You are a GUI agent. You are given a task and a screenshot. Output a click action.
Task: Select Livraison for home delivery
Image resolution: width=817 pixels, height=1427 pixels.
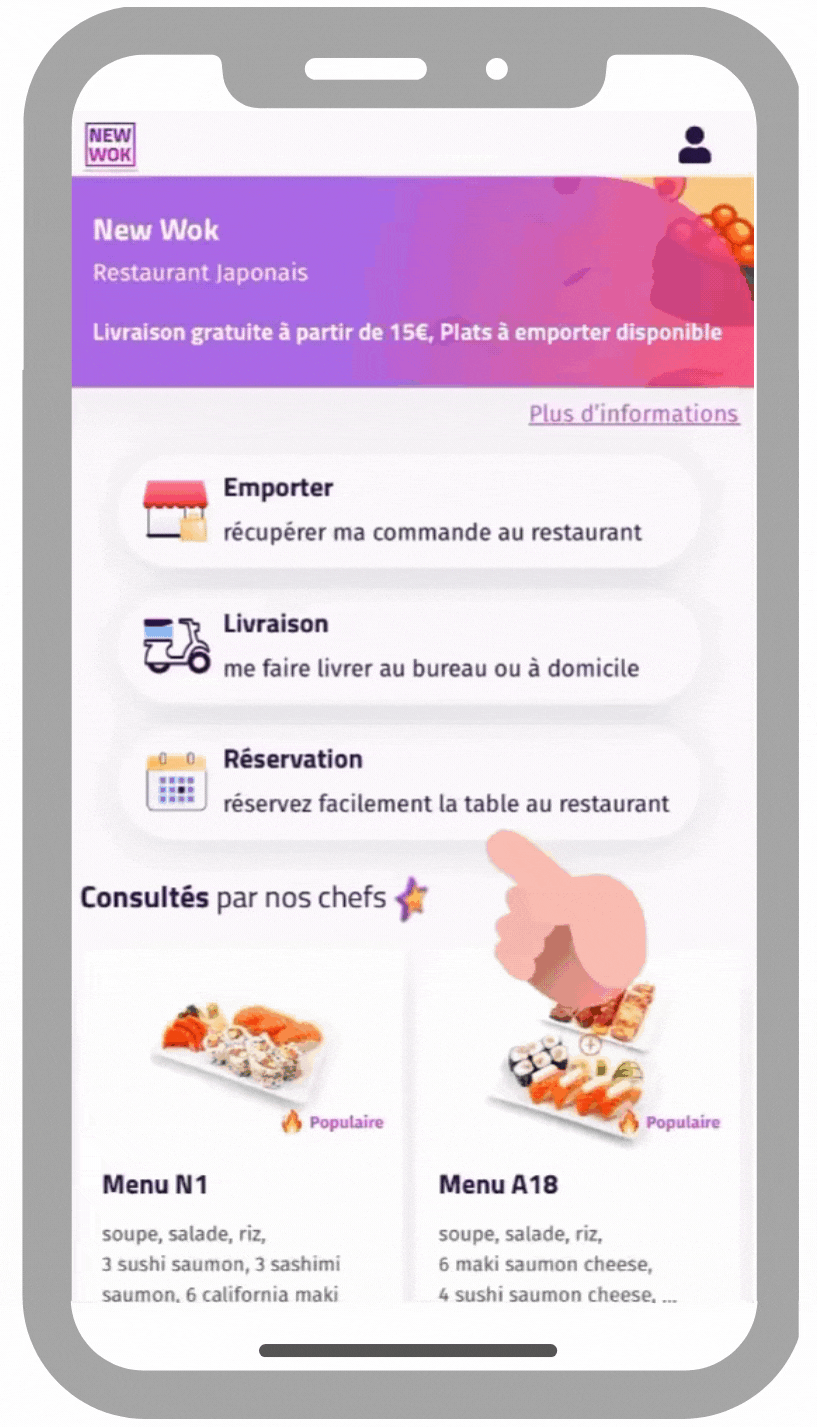pyautogui.click(x=409, y=646)
